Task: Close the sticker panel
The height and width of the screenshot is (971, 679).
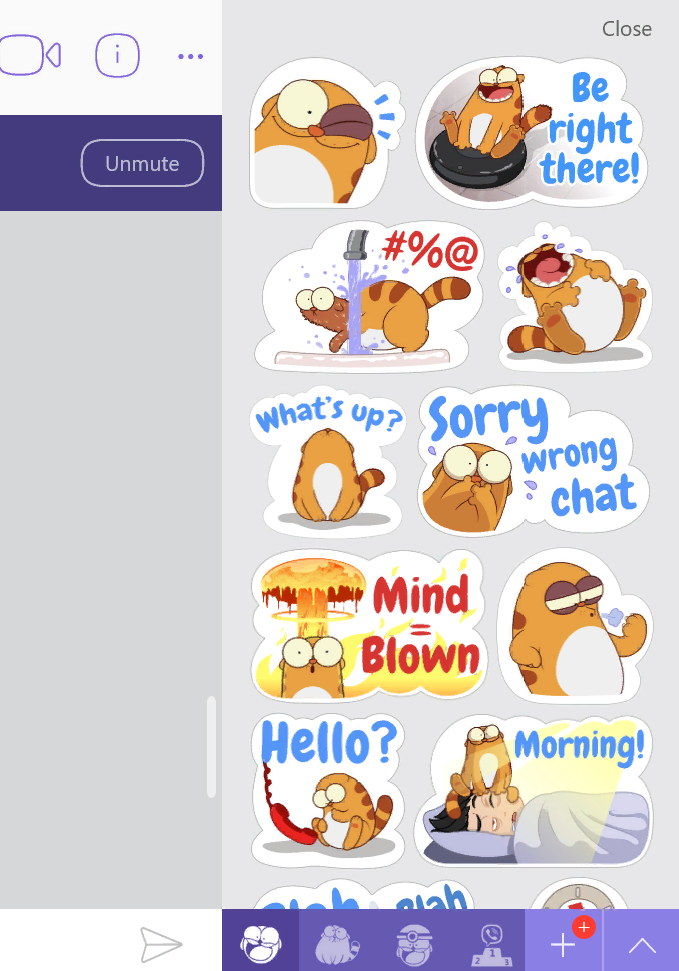Action: click(x=626, y=29)
